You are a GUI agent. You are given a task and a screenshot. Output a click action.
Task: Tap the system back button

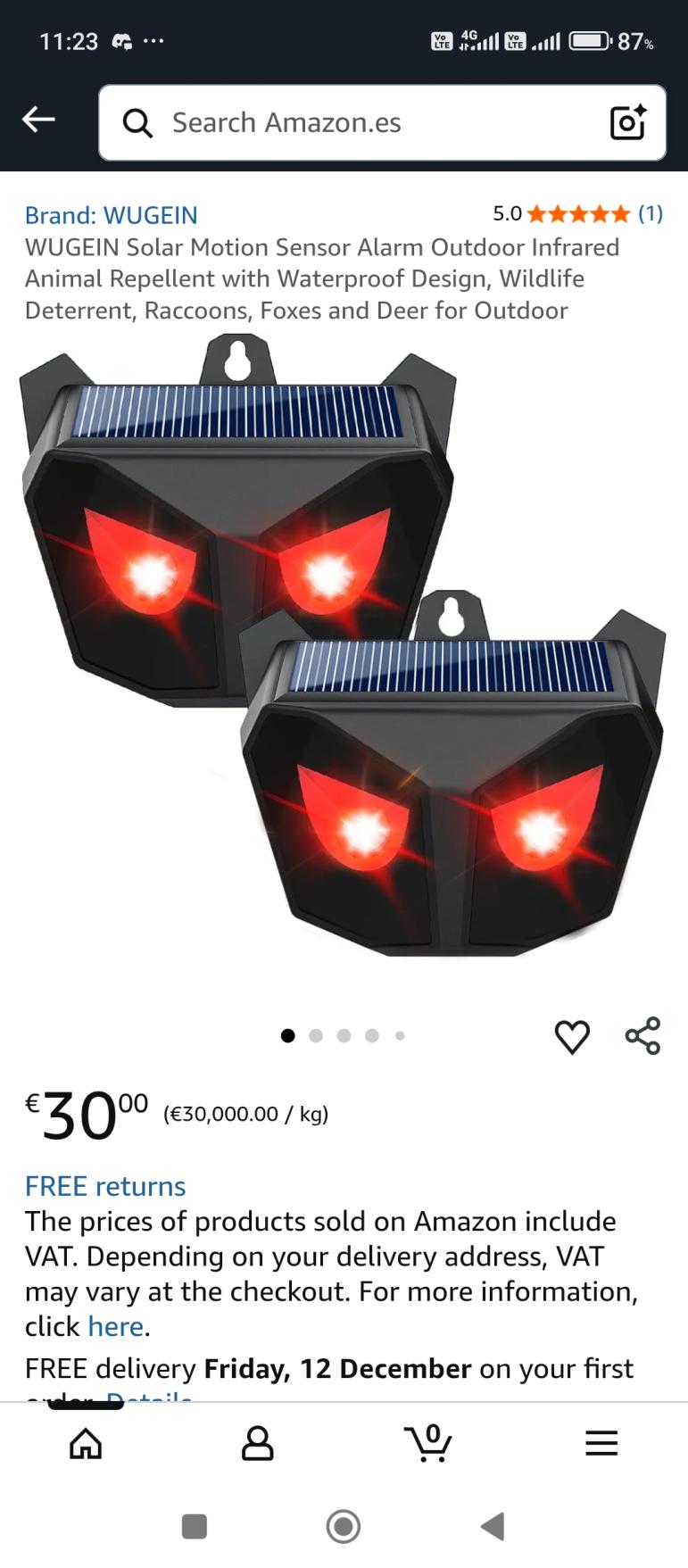point(493,1526)
